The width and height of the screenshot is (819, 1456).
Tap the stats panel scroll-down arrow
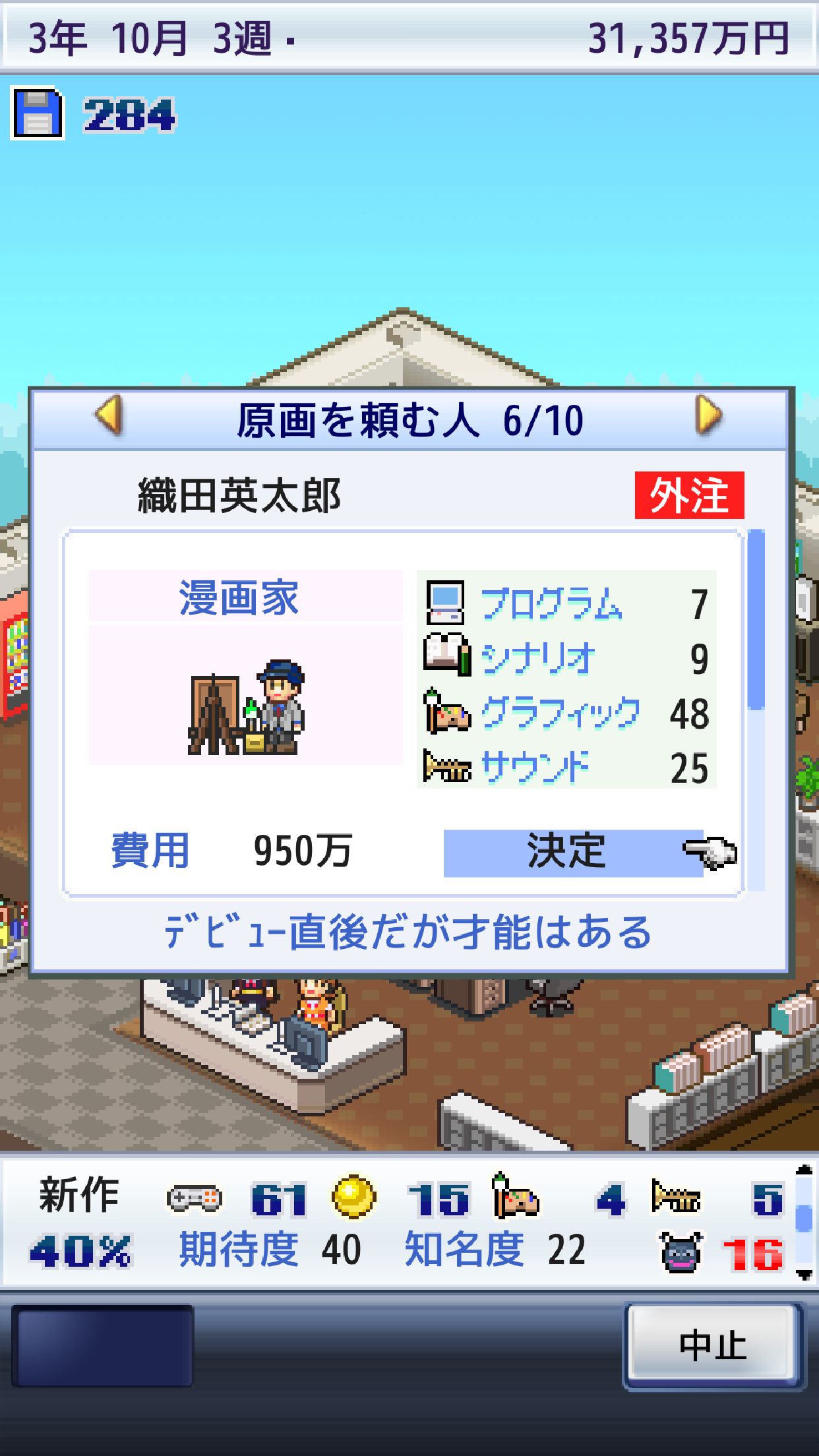click(804, 1275)
